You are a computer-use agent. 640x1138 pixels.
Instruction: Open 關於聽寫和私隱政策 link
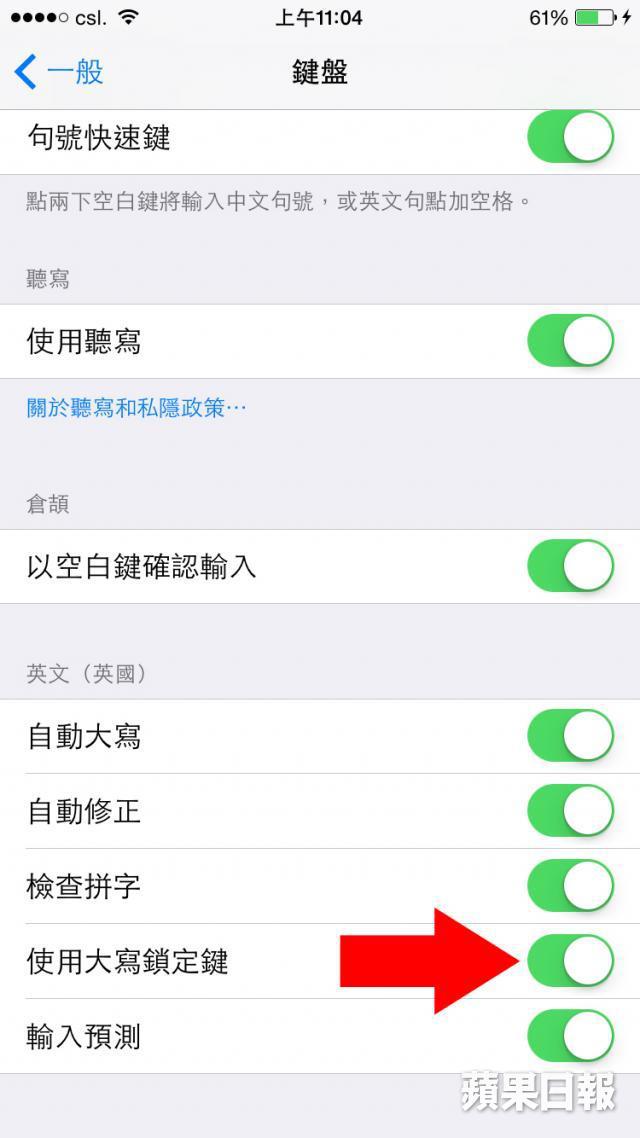pyautogui.click(x=136, y=408)
